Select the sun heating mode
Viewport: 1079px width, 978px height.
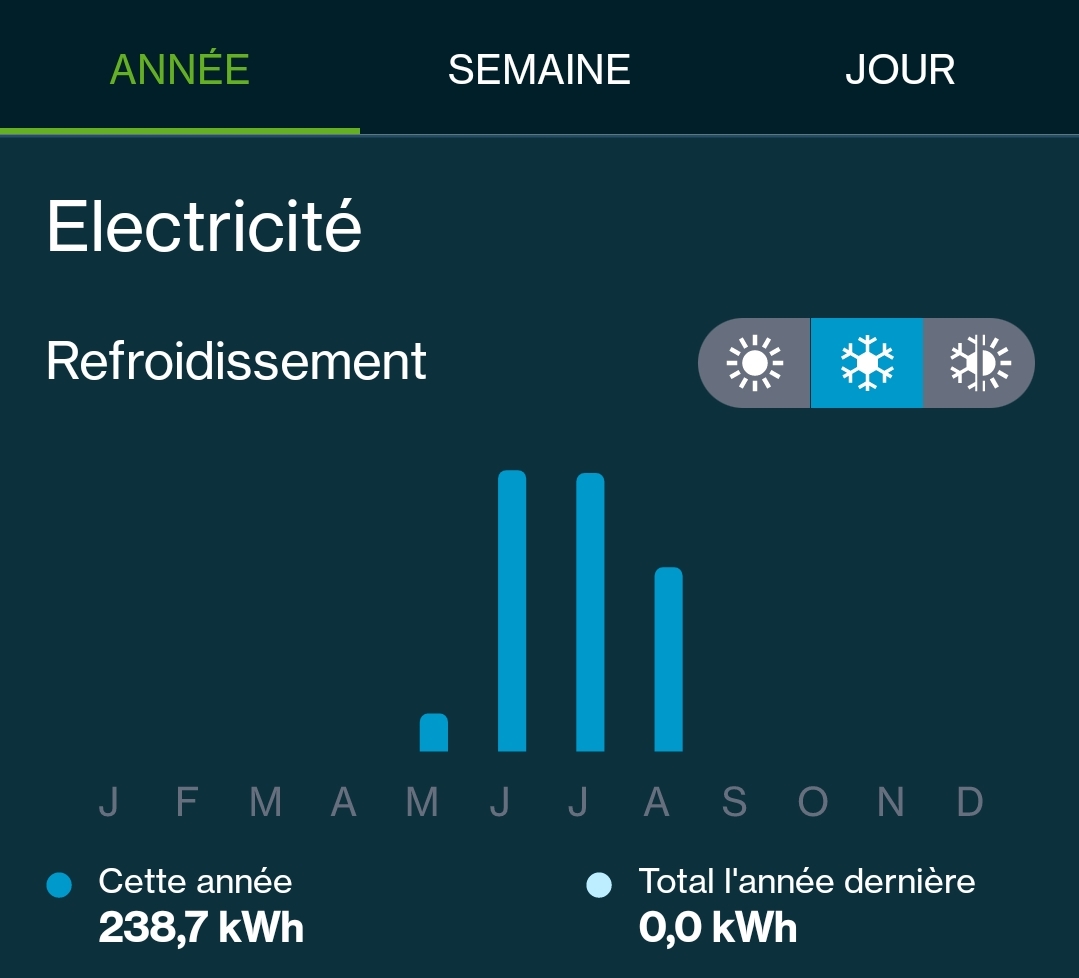click(755, 363)
